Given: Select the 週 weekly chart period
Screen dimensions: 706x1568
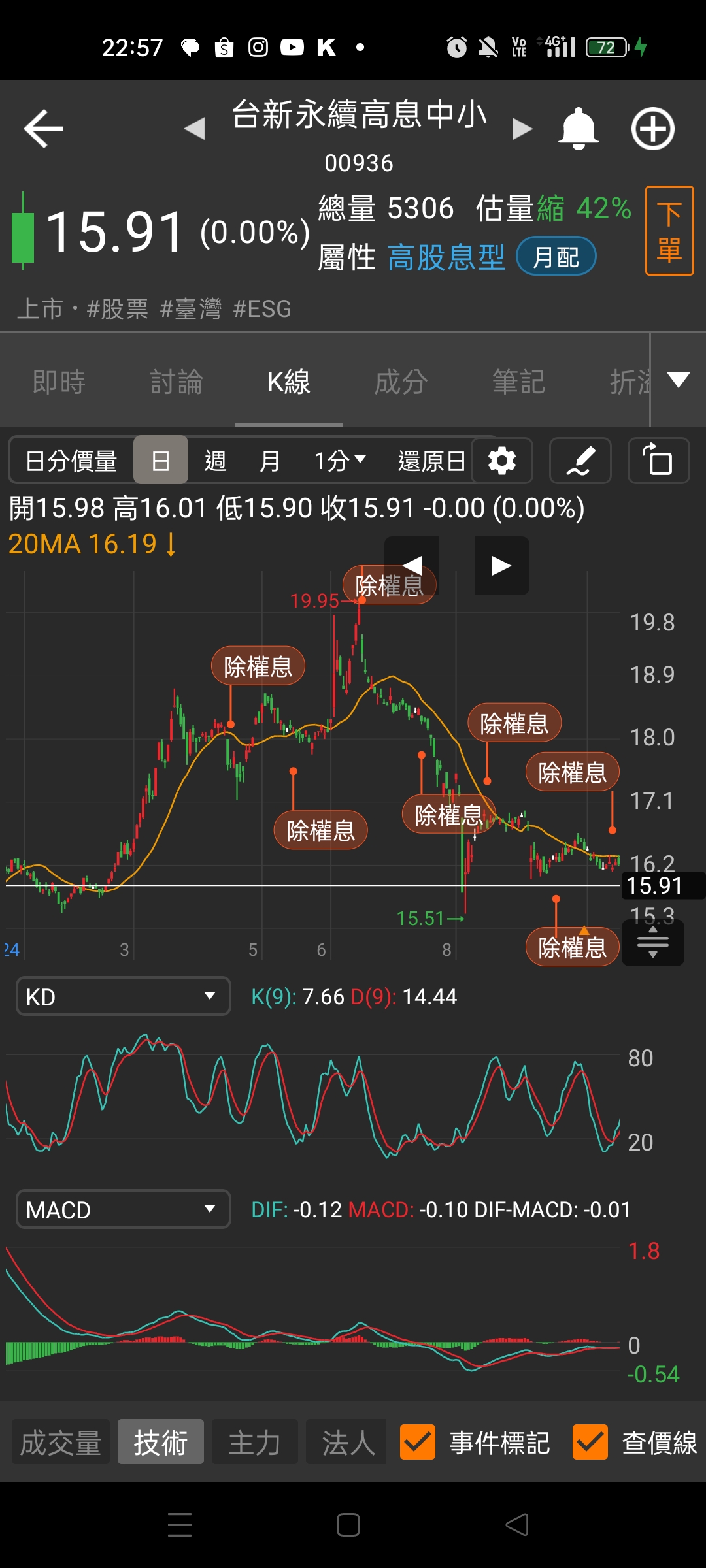Looking at the screenshot, I should [215, 461].
